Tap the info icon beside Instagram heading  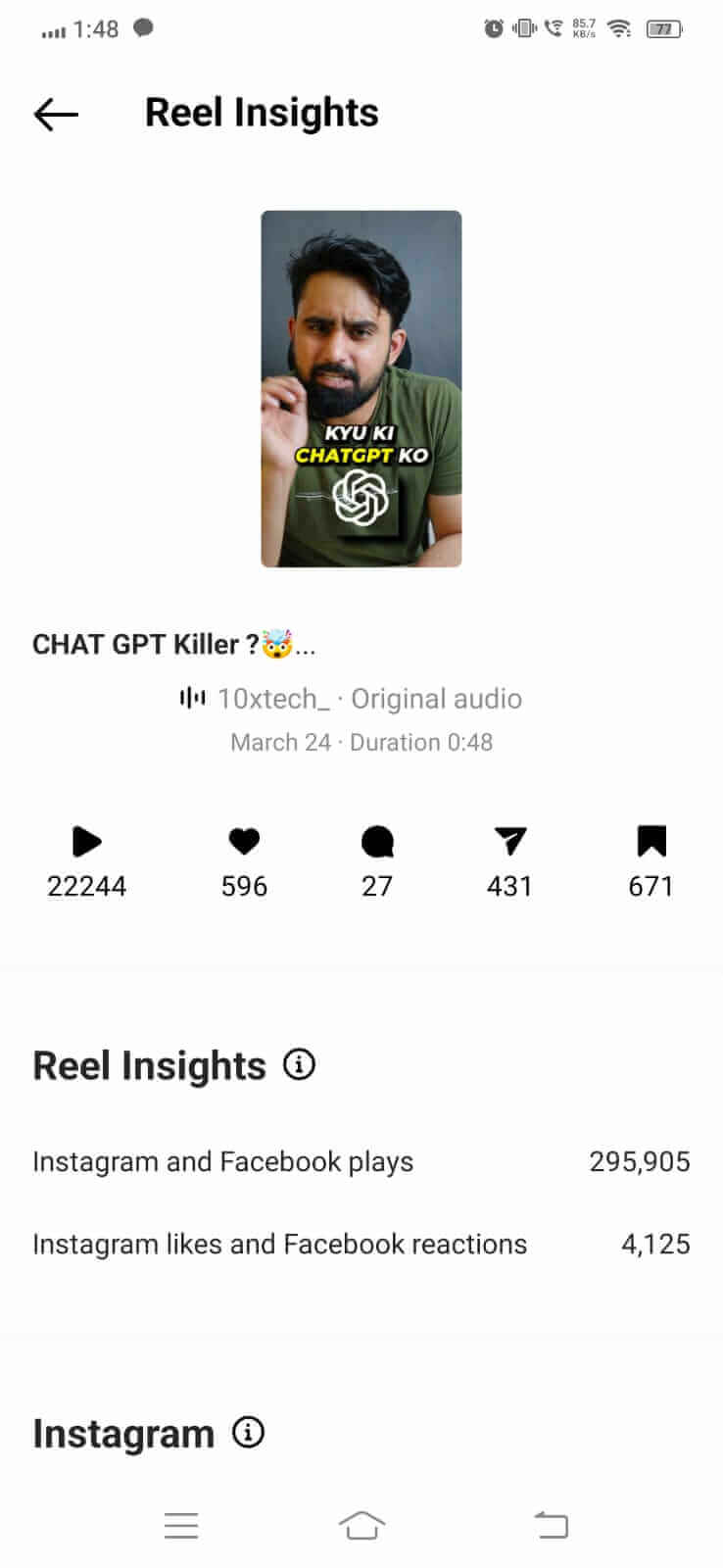tap(248, 1432)
